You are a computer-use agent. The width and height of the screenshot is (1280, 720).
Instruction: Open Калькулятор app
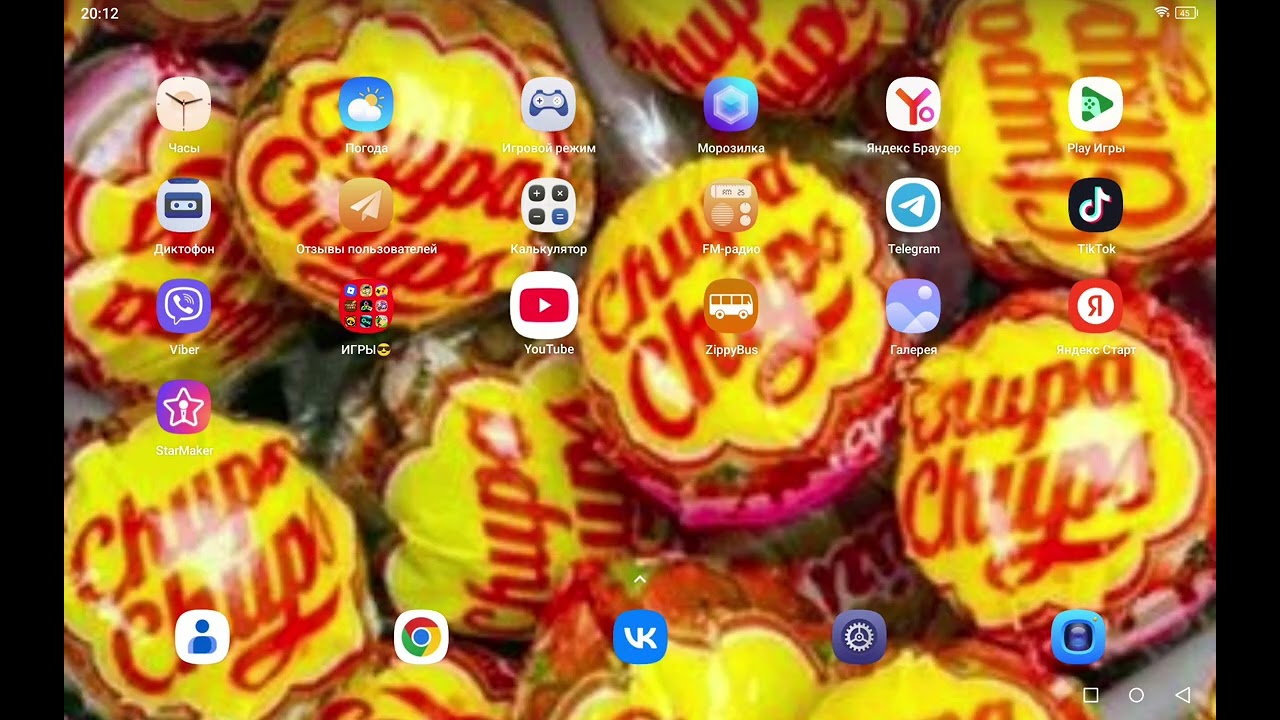(548, 206)
